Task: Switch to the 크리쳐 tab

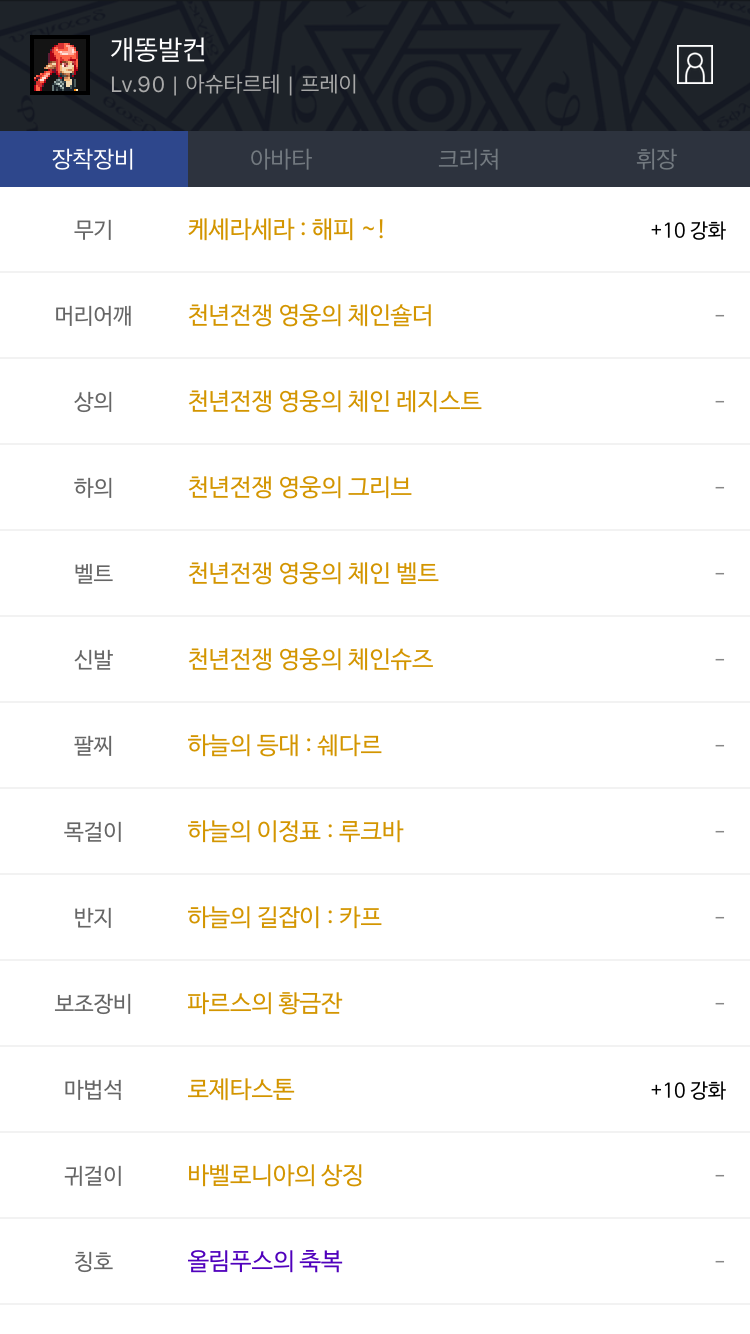Action: (x=468, y=159)
